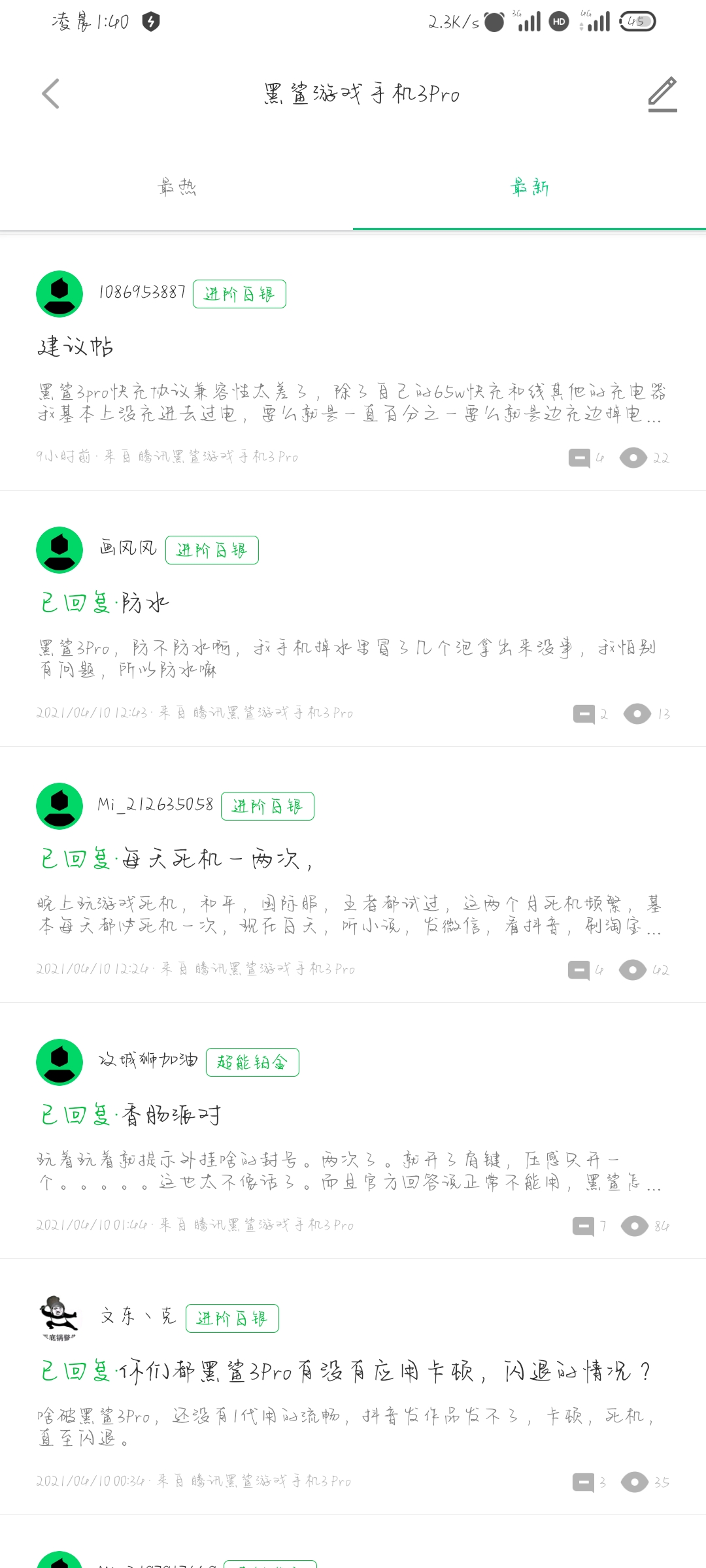This screenshot has width=706, height=1568.
Task: Switch to the 最热 tab
Action: (x=176, y=188)
